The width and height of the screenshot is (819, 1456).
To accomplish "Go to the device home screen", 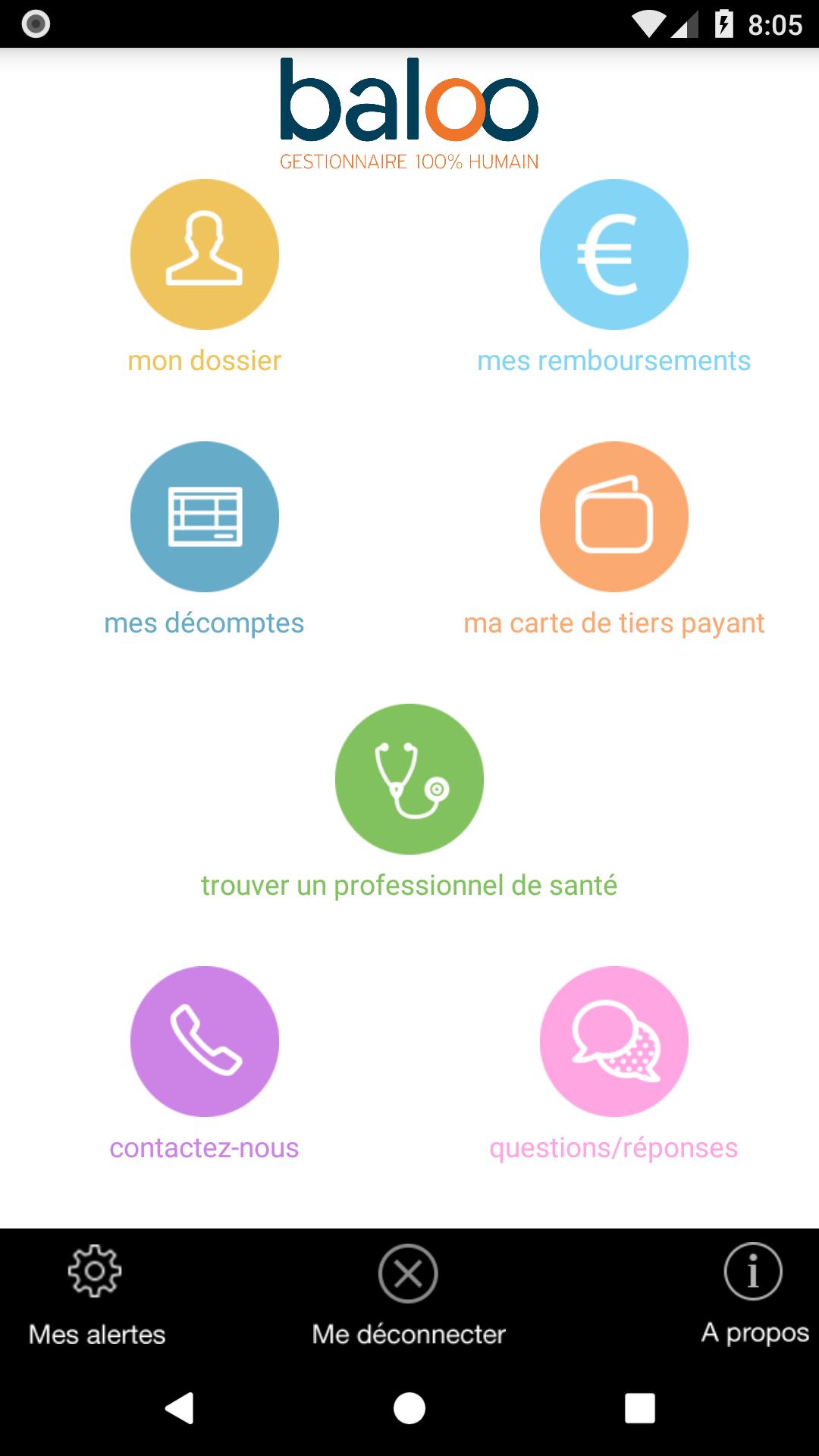I will 409,1408.
